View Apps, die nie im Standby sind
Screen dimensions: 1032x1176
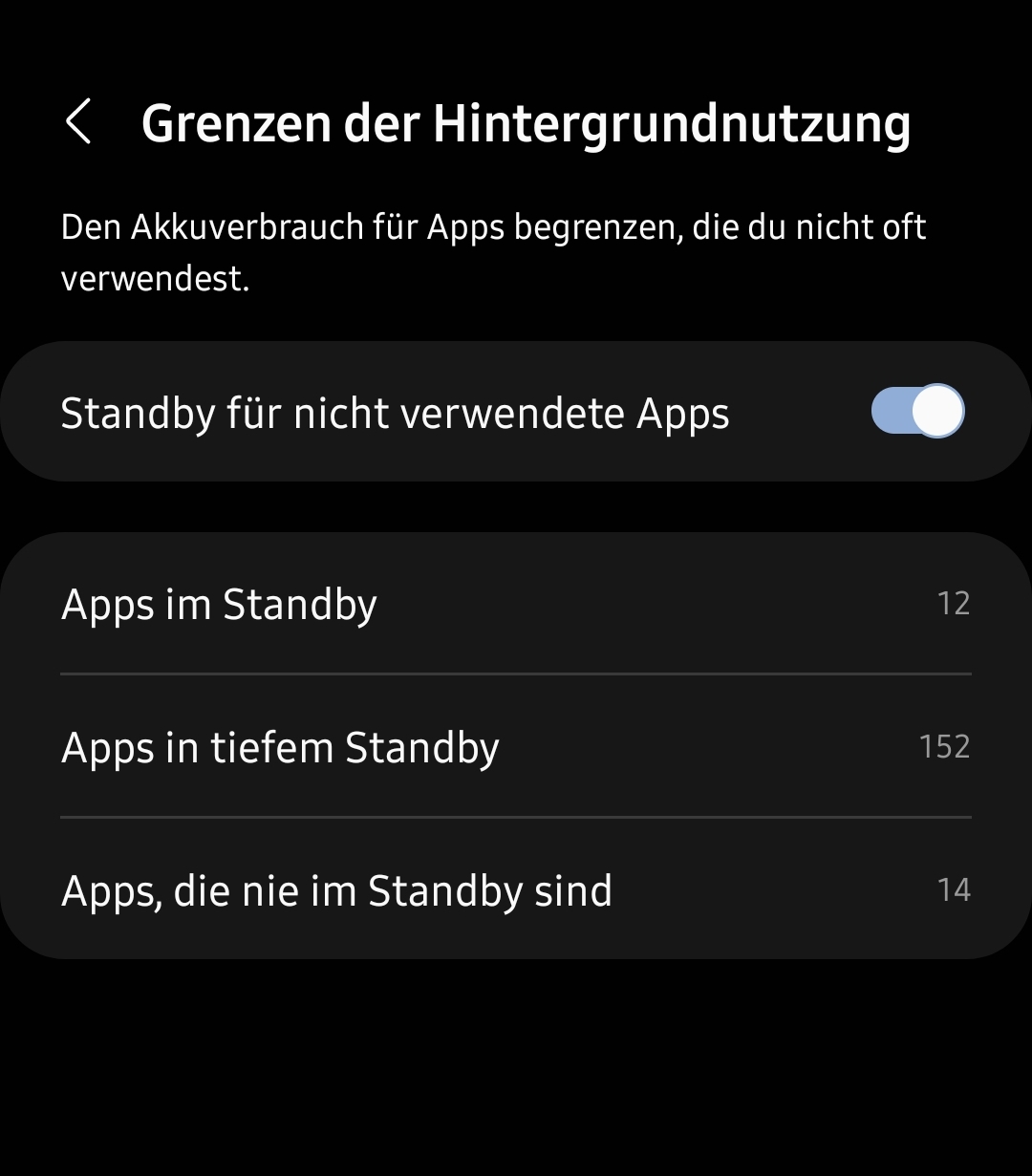[x=516, y=890]
